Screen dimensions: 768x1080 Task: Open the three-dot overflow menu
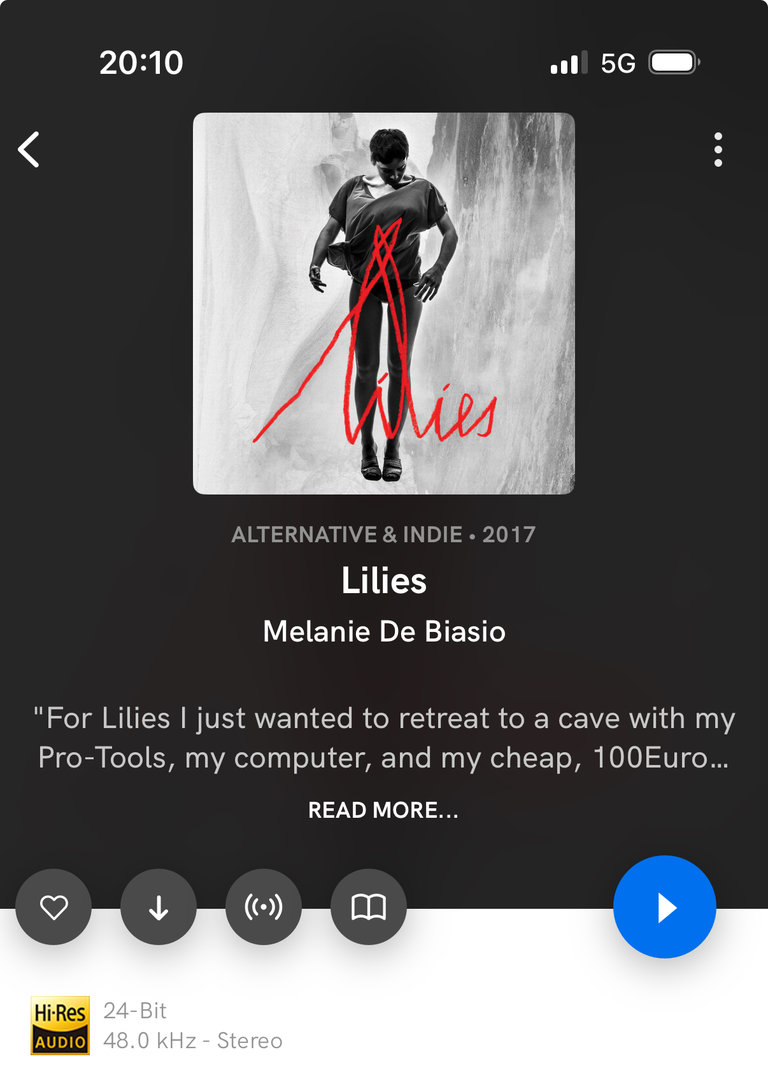(x=718, y=150)
